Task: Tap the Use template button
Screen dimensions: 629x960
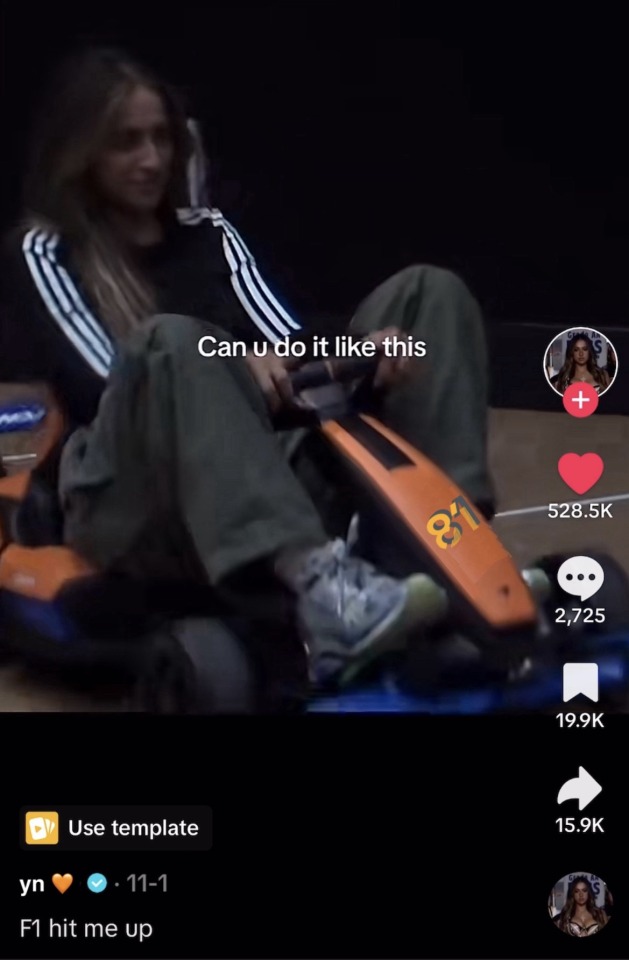Action: (117, 828)
